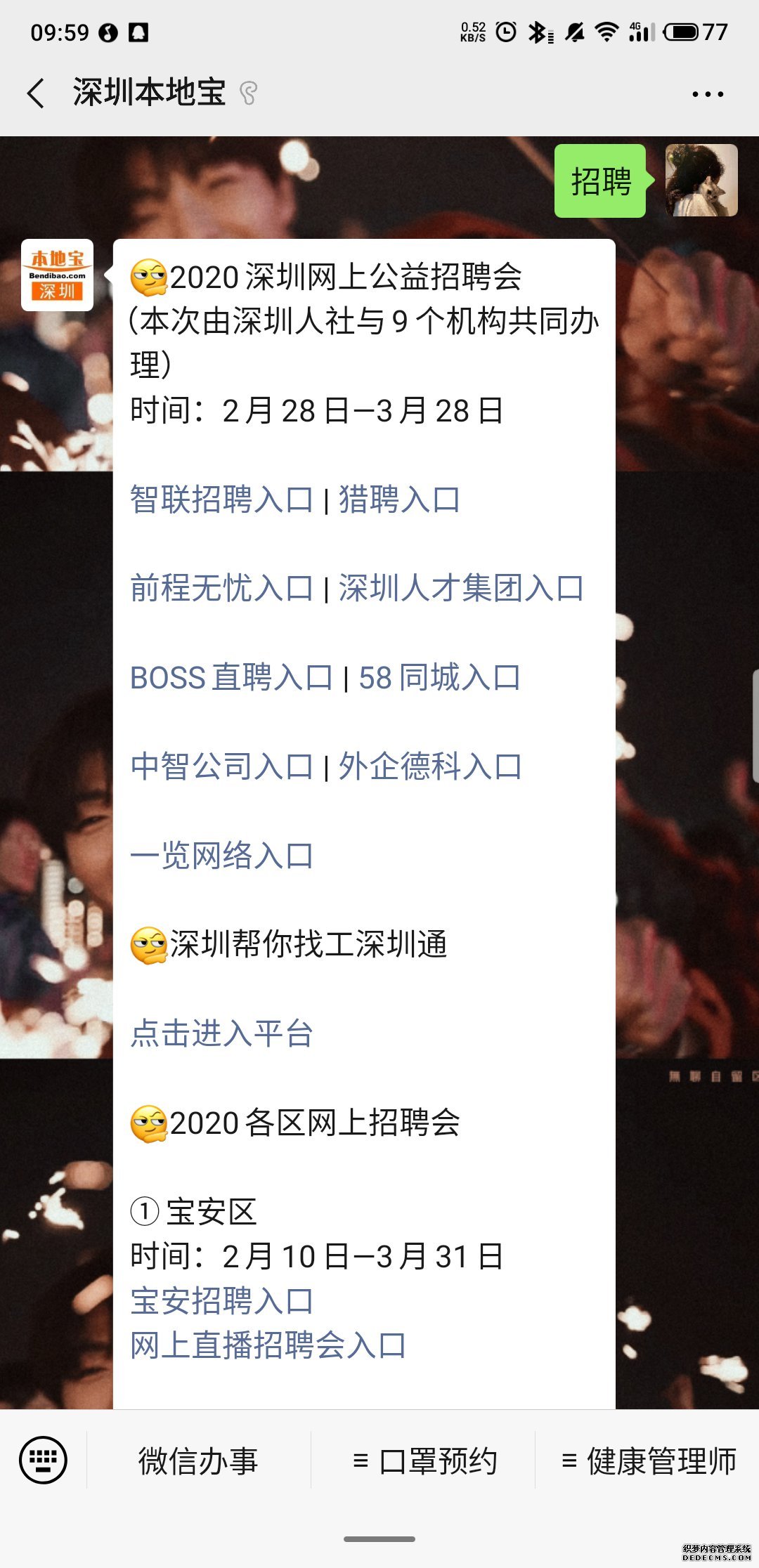Screen dimensions: 759x1568
Task: Open the 一览网络入口 link
Action: click(221, 856)
